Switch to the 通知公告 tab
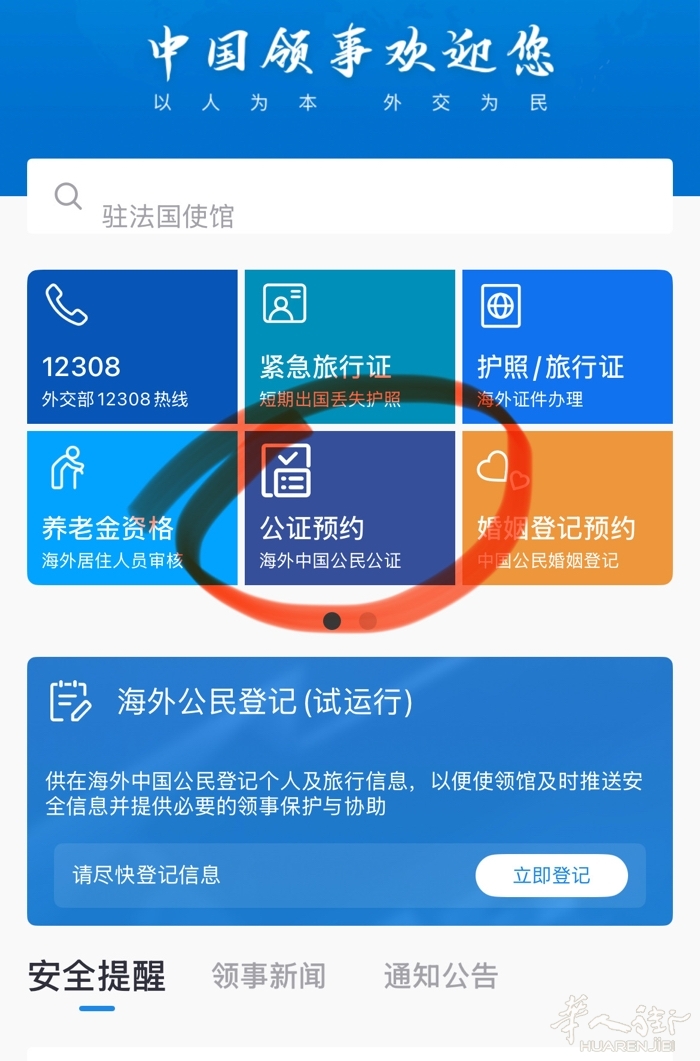The height and width of the screenshot is (1061, 700). click(x=440, y=976)
